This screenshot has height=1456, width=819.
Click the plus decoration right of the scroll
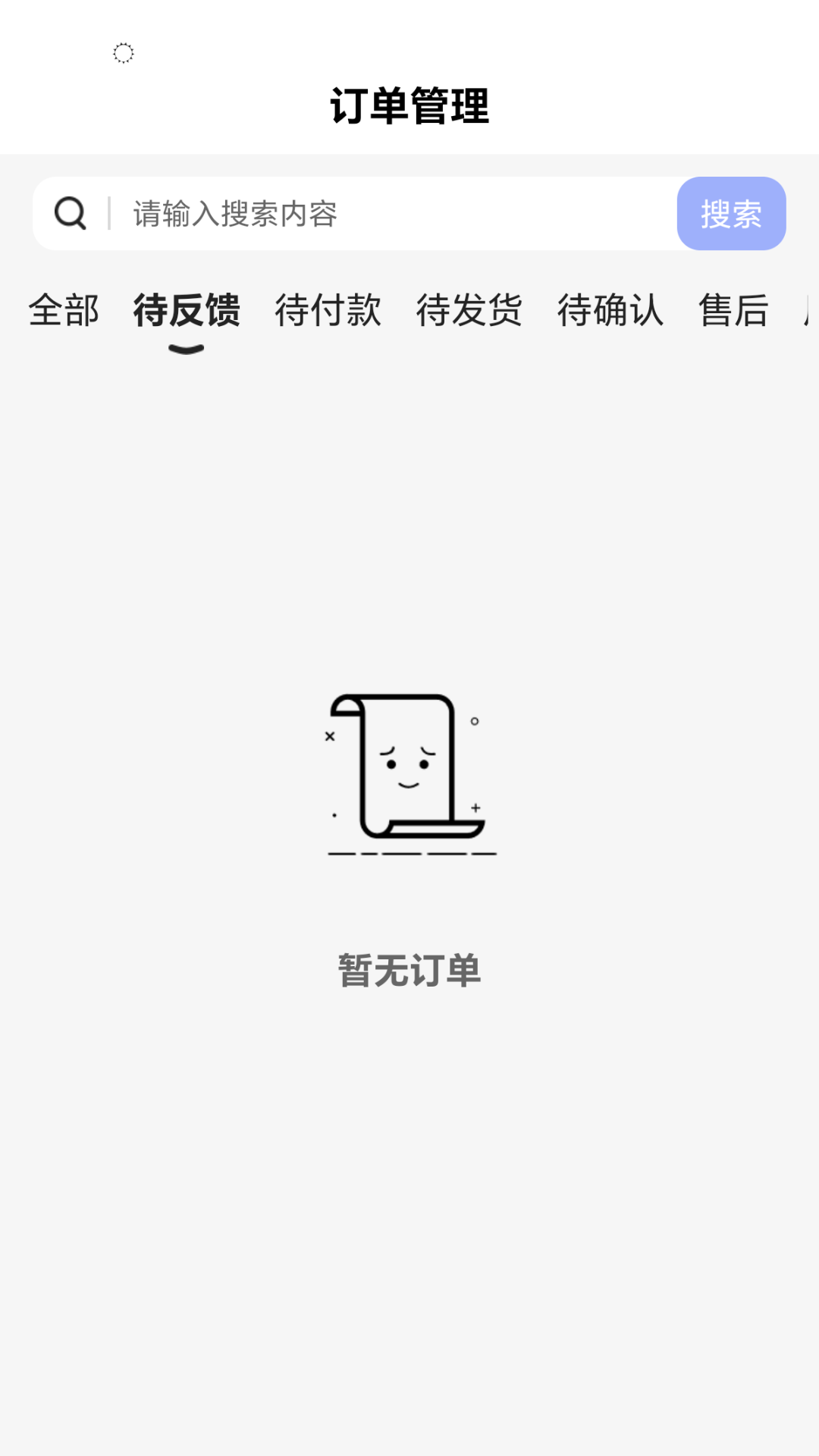click(477, 809)
